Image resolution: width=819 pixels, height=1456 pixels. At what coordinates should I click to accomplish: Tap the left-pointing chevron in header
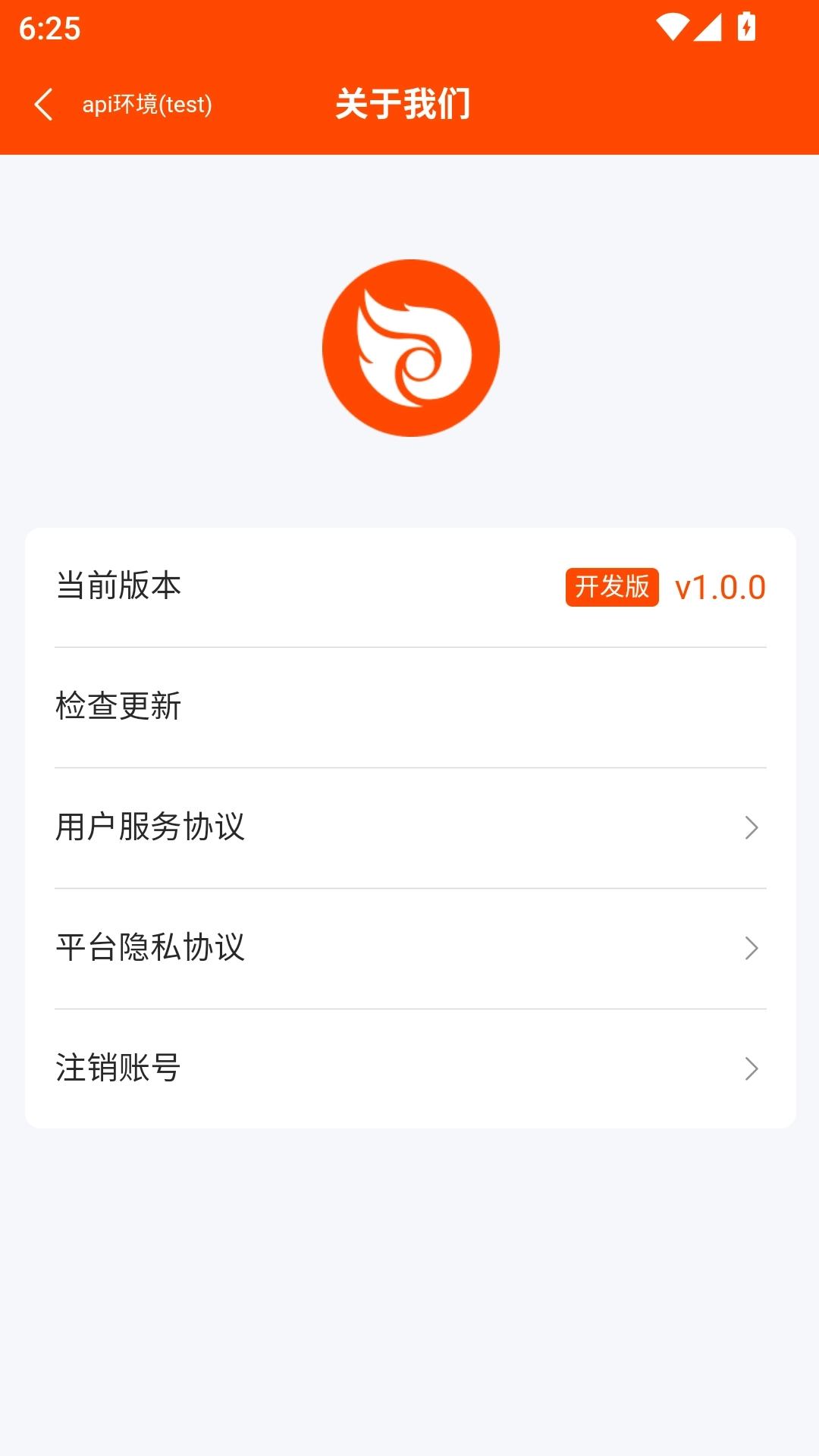pos(43,105)
